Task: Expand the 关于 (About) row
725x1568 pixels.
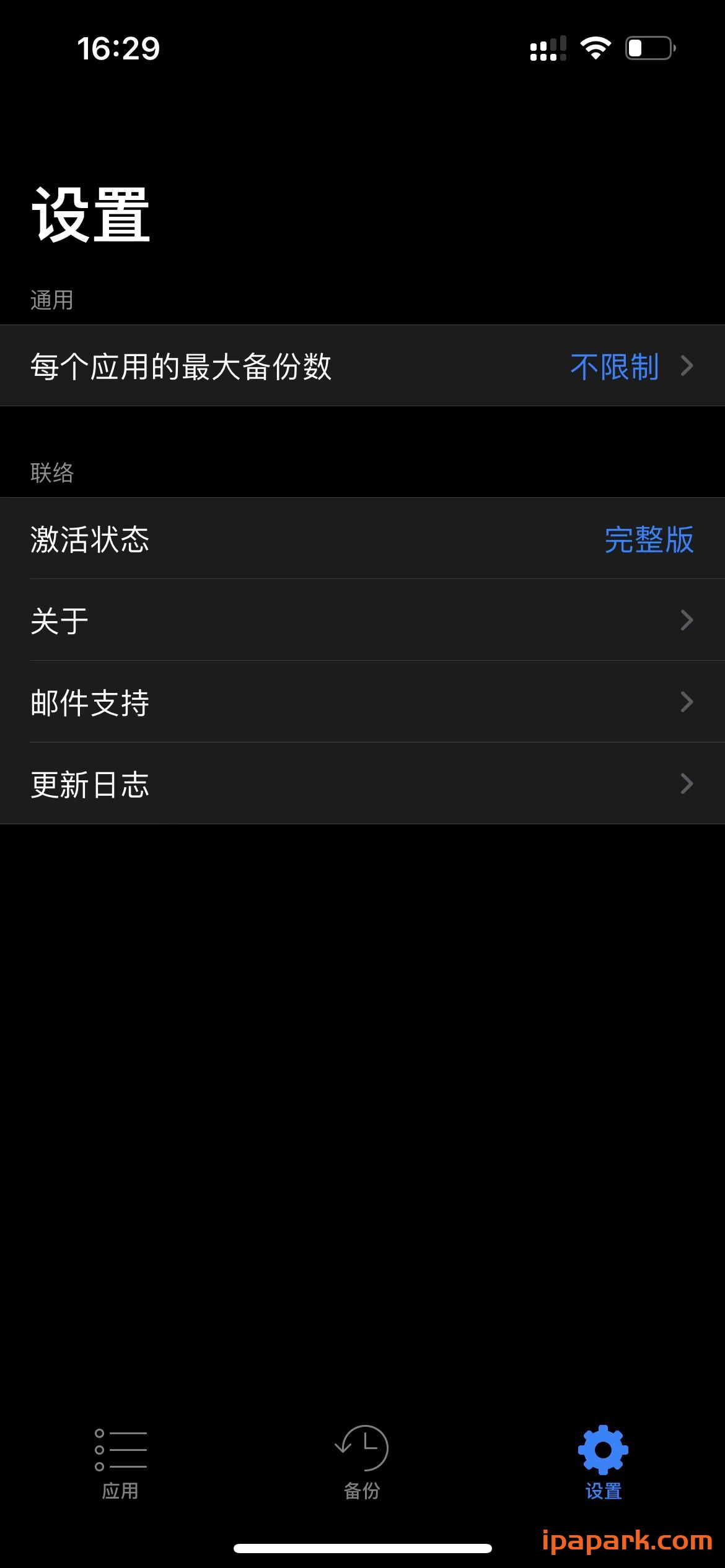Action: [362, 619]
